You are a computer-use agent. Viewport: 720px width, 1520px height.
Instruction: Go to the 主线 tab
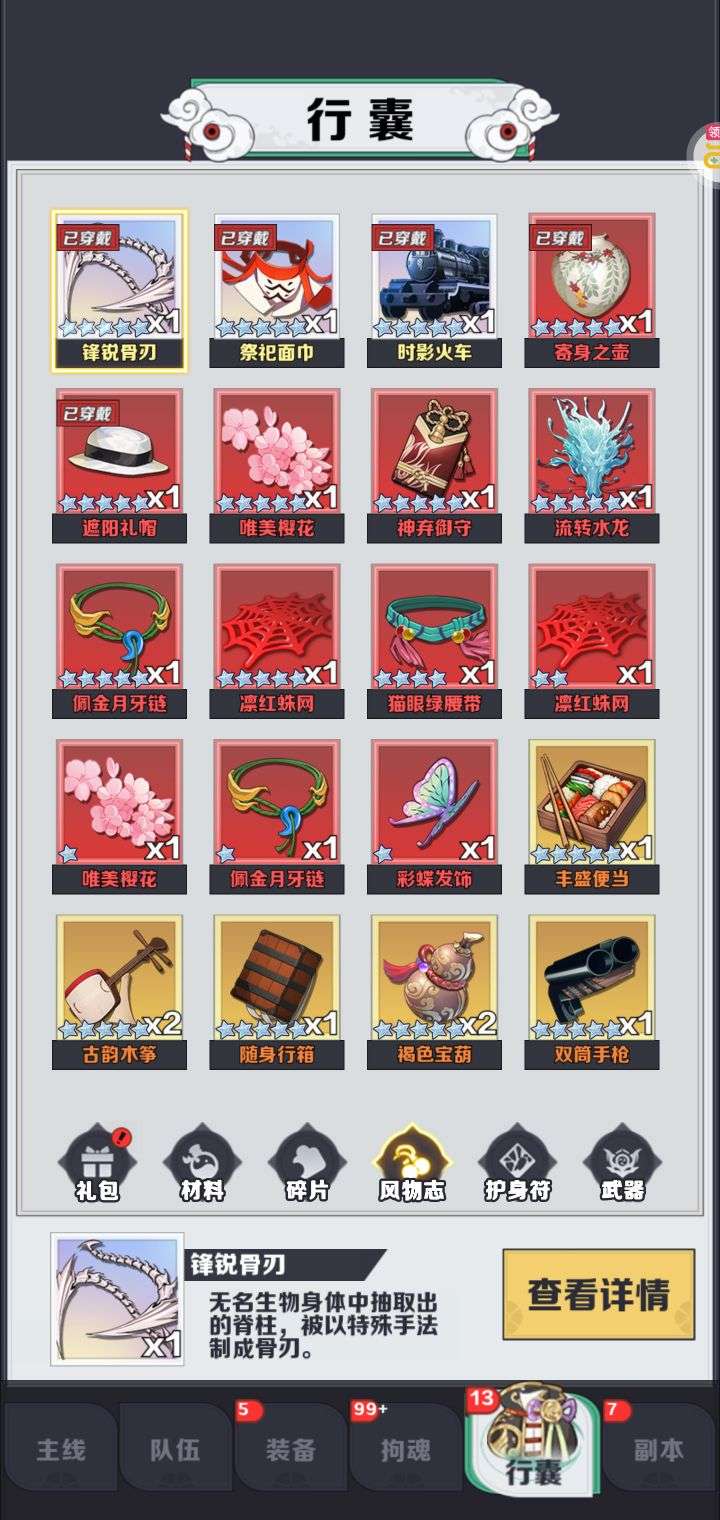[x=61, y=1449]
